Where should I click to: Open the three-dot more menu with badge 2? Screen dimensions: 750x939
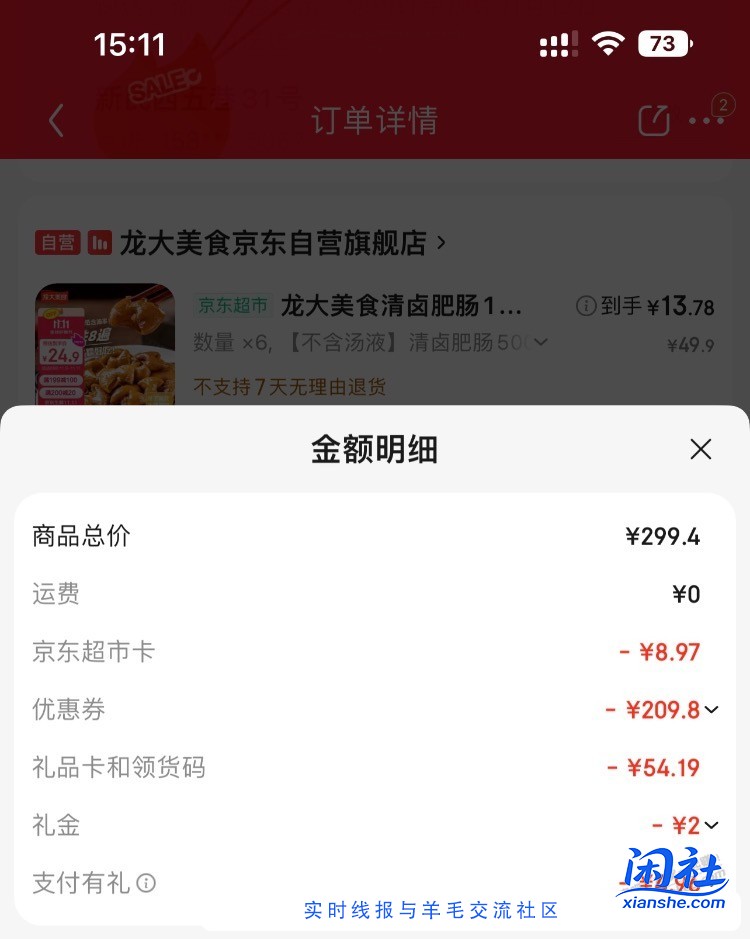(x=707, y=120)
